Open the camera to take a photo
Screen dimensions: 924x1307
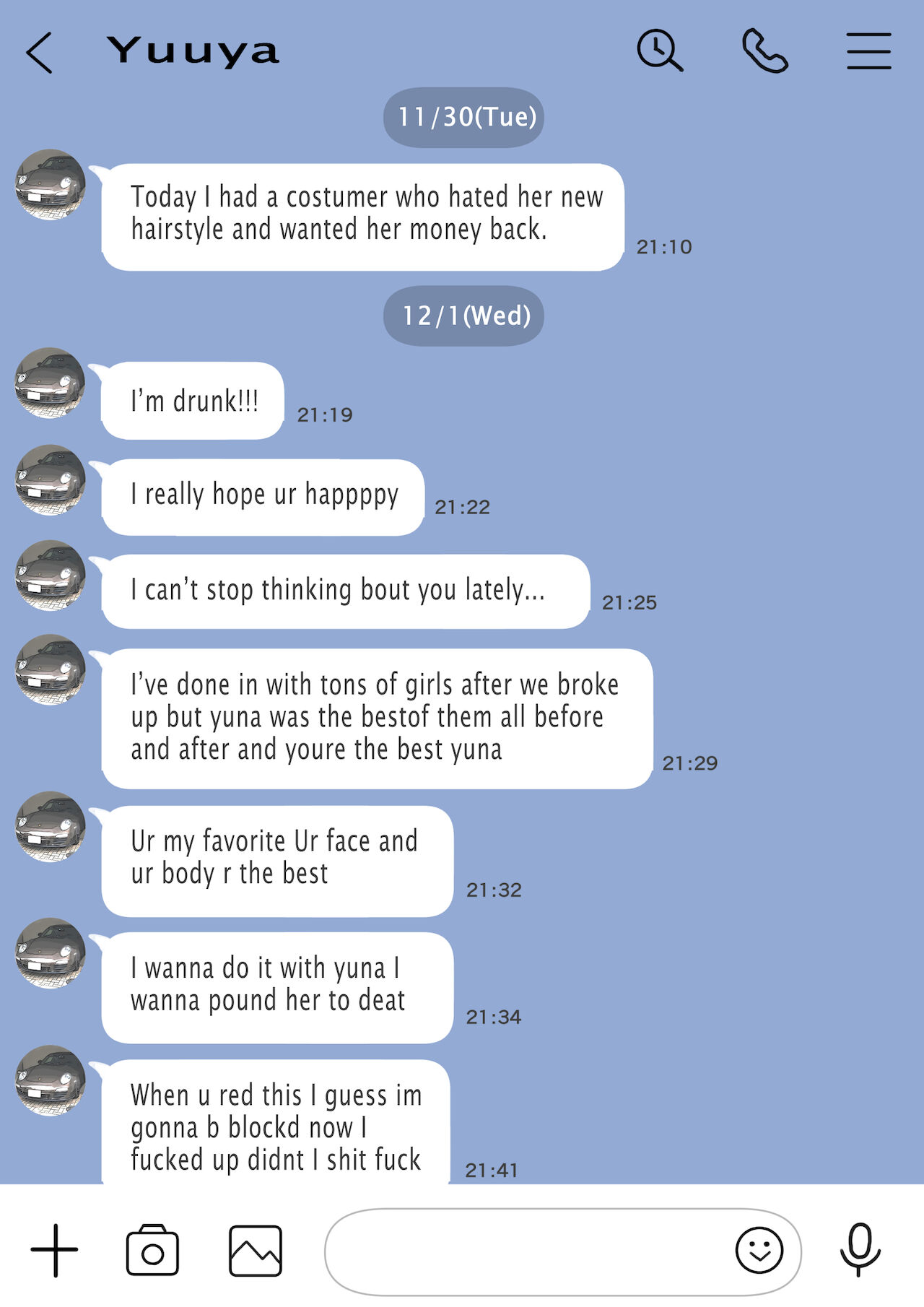(x=152, y=1250)
